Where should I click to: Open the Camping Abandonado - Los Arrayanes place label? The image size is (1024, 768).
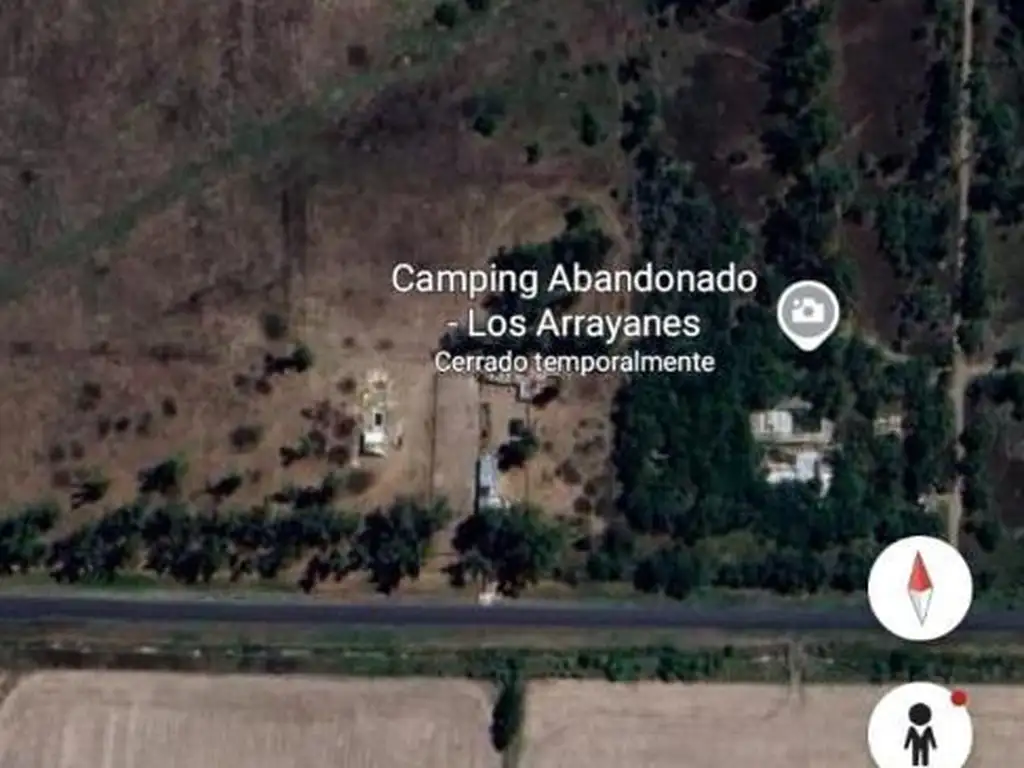(x=573, y=301)
